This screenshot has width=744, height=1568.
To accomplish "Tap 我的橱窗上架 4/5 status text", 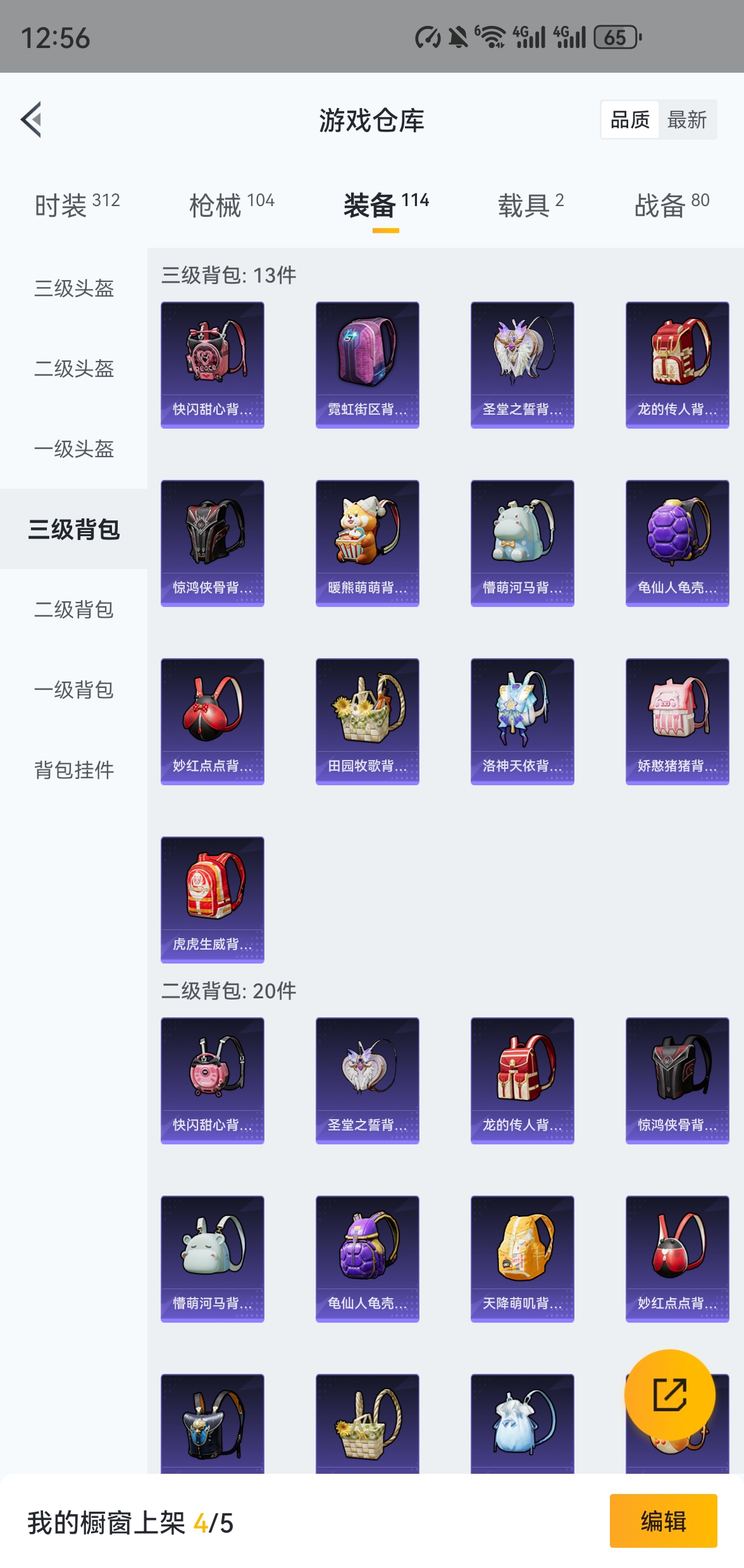I will pyautogui.click(x=127, y=1521).
